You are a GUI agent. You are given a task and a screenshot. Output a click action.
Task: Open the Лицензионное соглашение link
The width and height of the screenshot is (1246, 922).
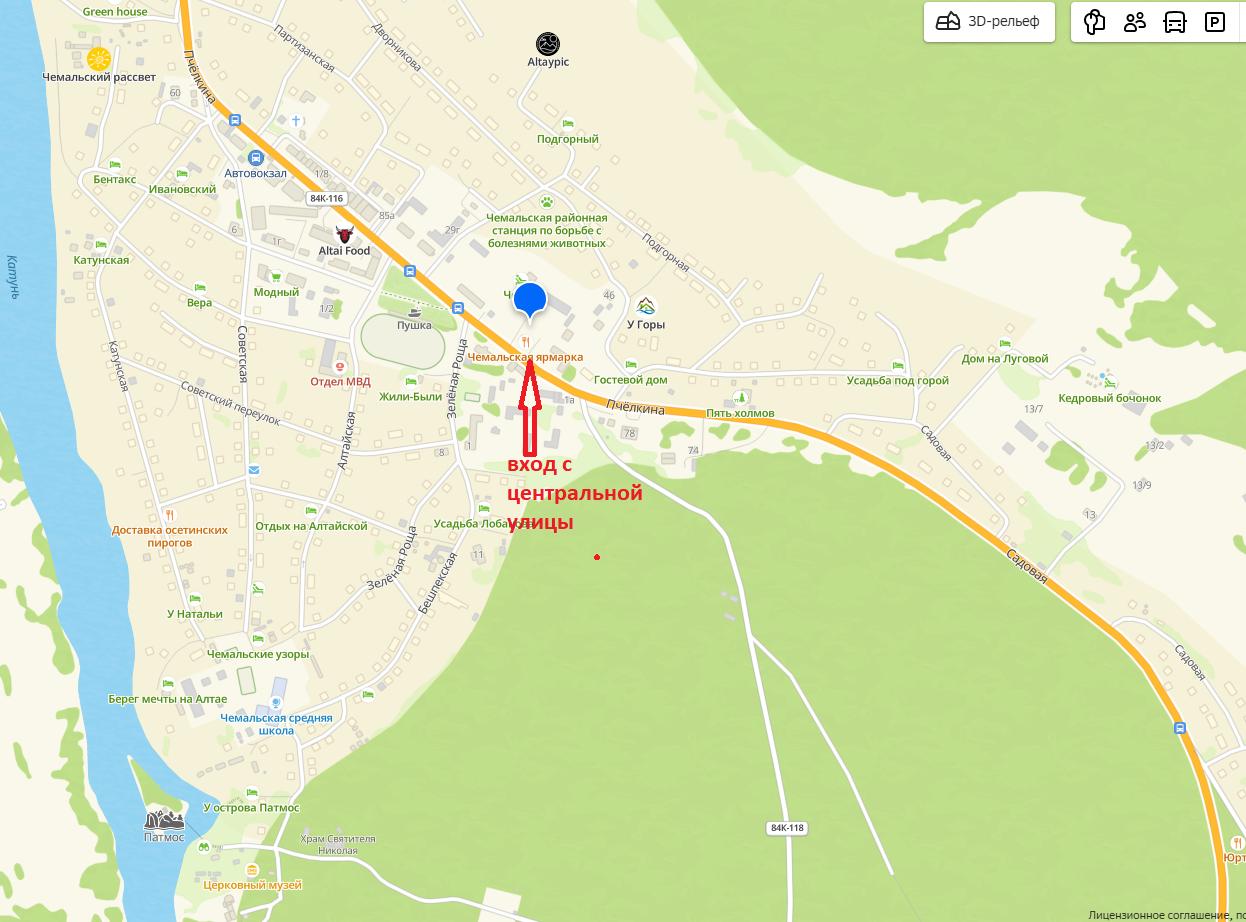click(1156, 914)
